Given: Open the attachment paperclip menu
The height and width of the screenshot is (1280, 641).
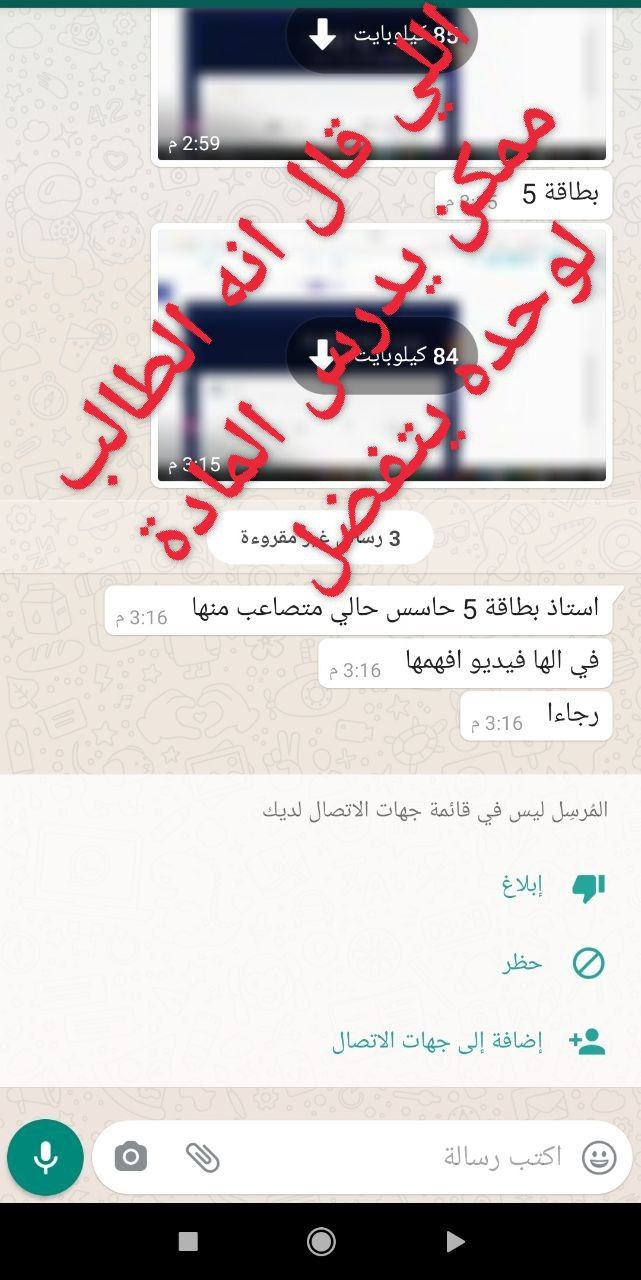Looking at the screenshot, I should pyautogui.click(x=202, y=1158).
